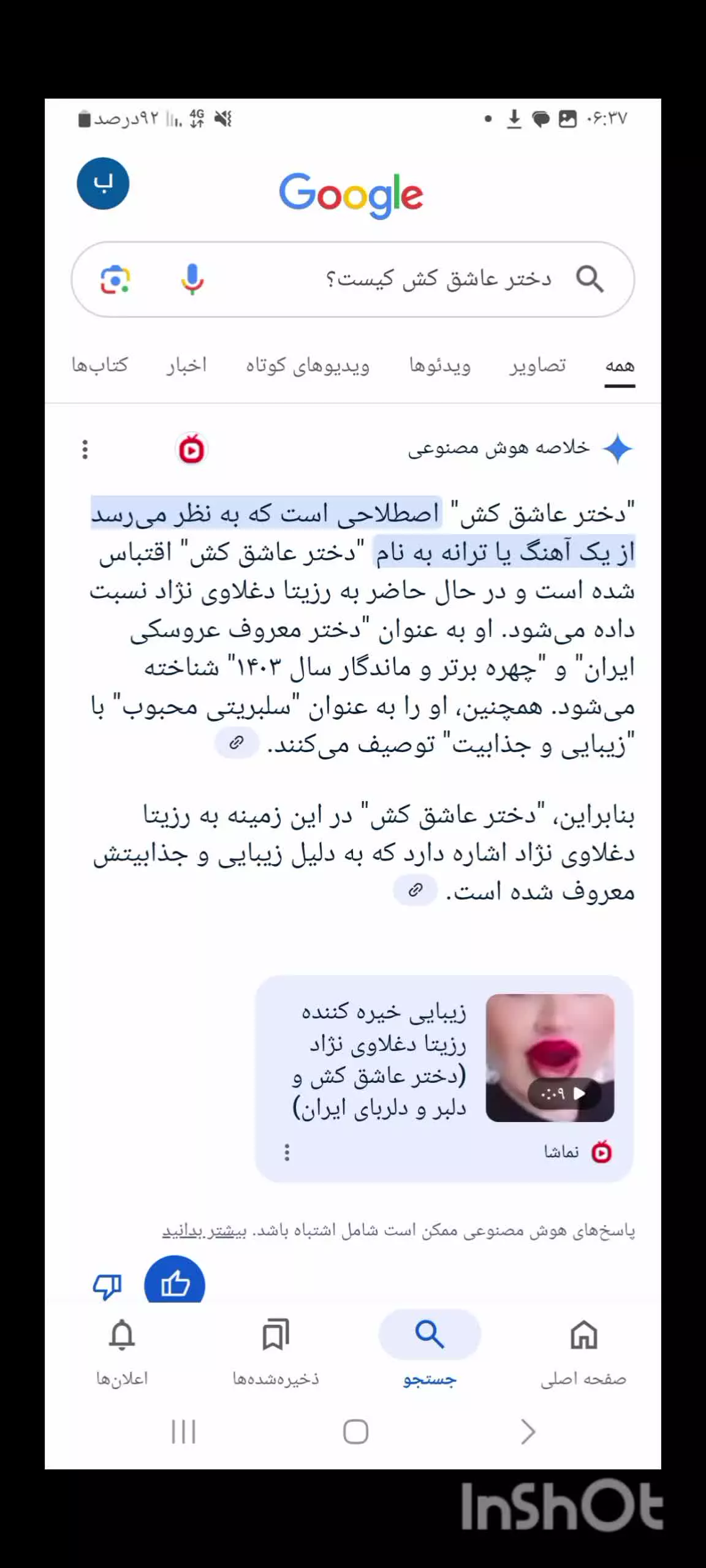Switch to the تصاویر tab
This screenshot has height=1568, width=706.
pyautogui.click(x=537, y=366)
